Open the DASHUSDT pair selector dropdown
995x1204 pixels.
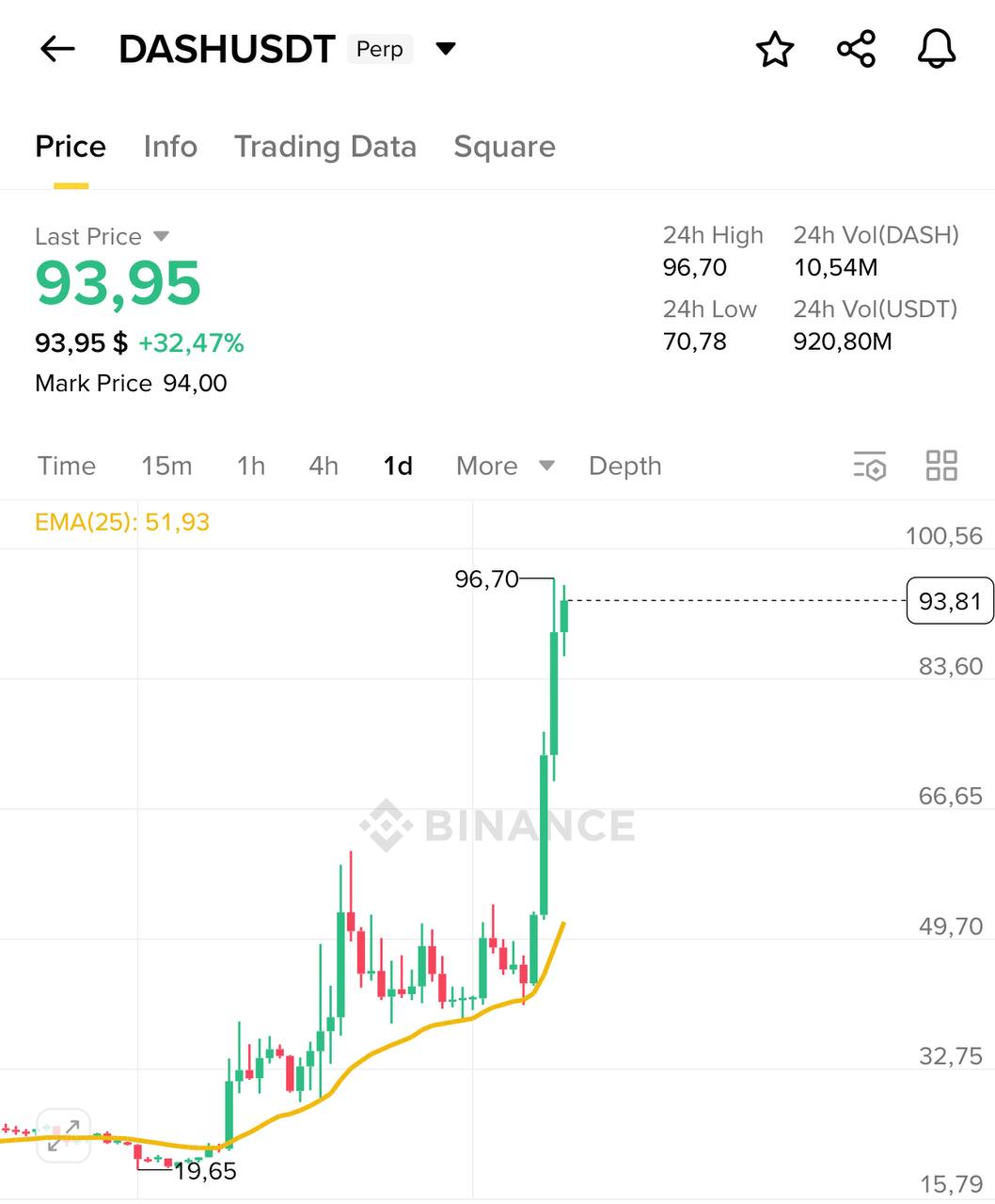[x=446, y=49]
